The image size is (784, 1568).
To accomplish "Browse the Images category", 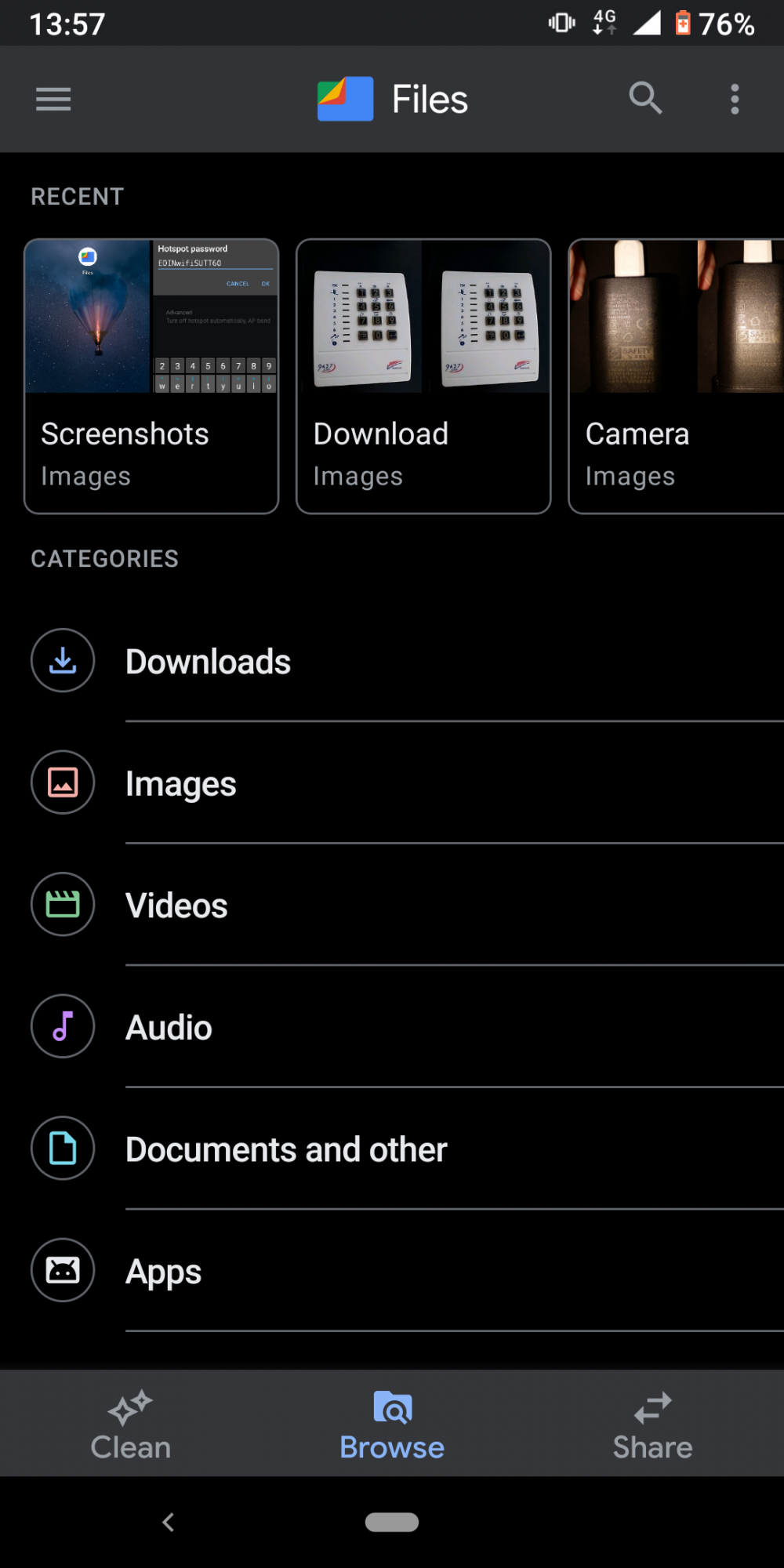I will pos(392,782).
